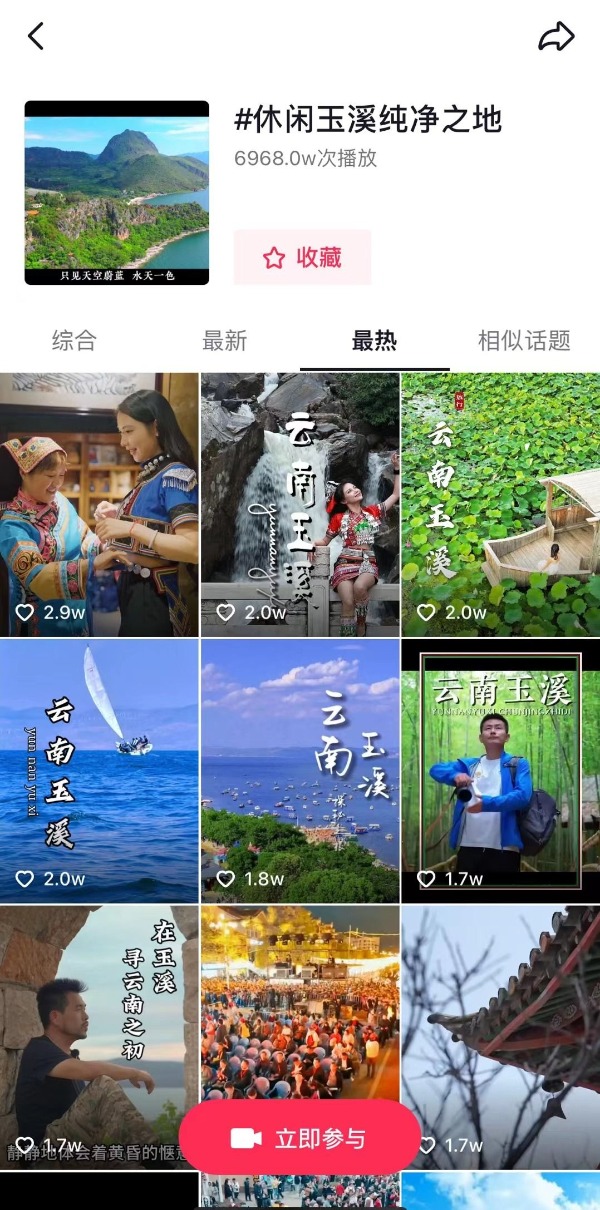Tap 立即参与 to join the topic
The height and width of the screenshot is (1210, 600).
300,1138
